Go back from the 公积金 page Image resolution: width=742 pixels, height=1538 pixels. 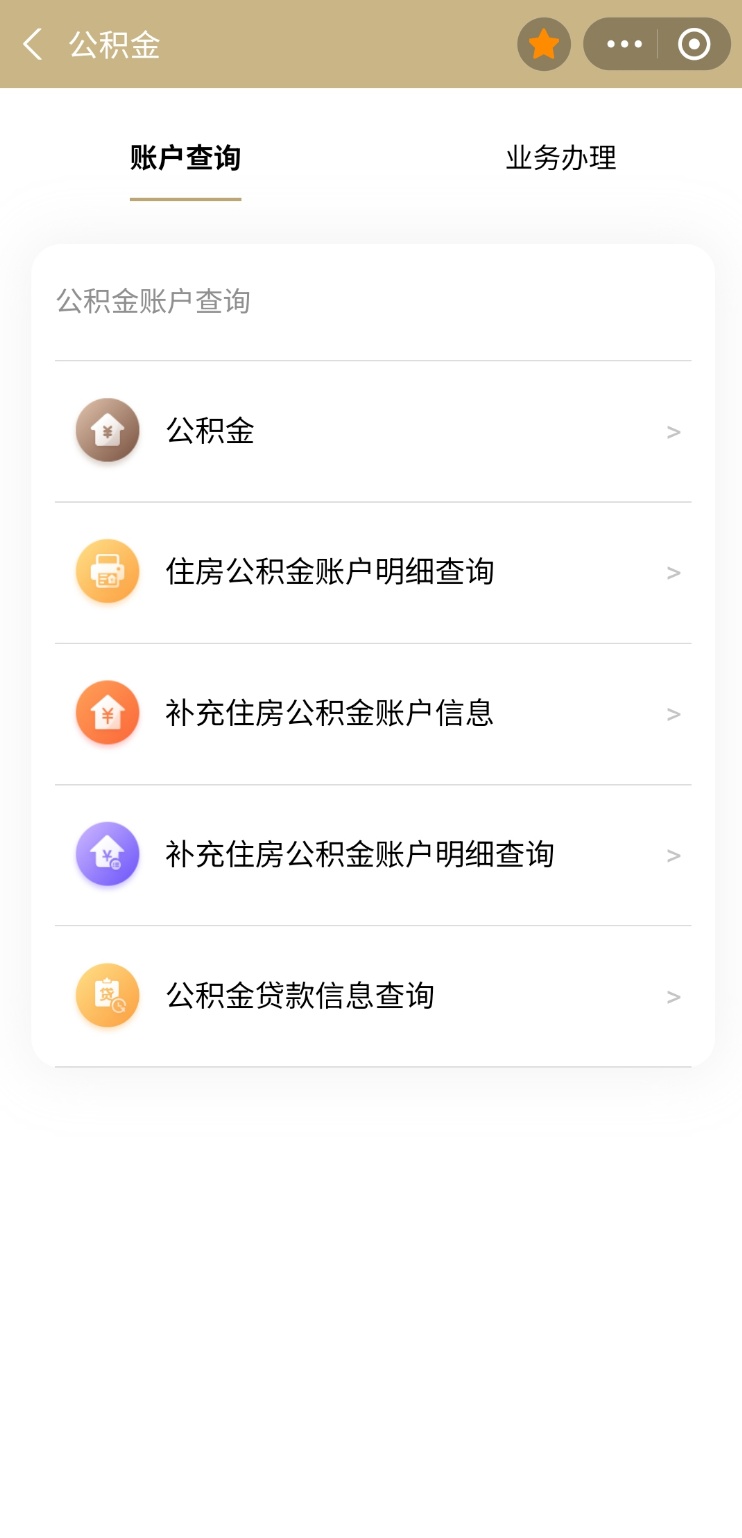tap(33, 44)
